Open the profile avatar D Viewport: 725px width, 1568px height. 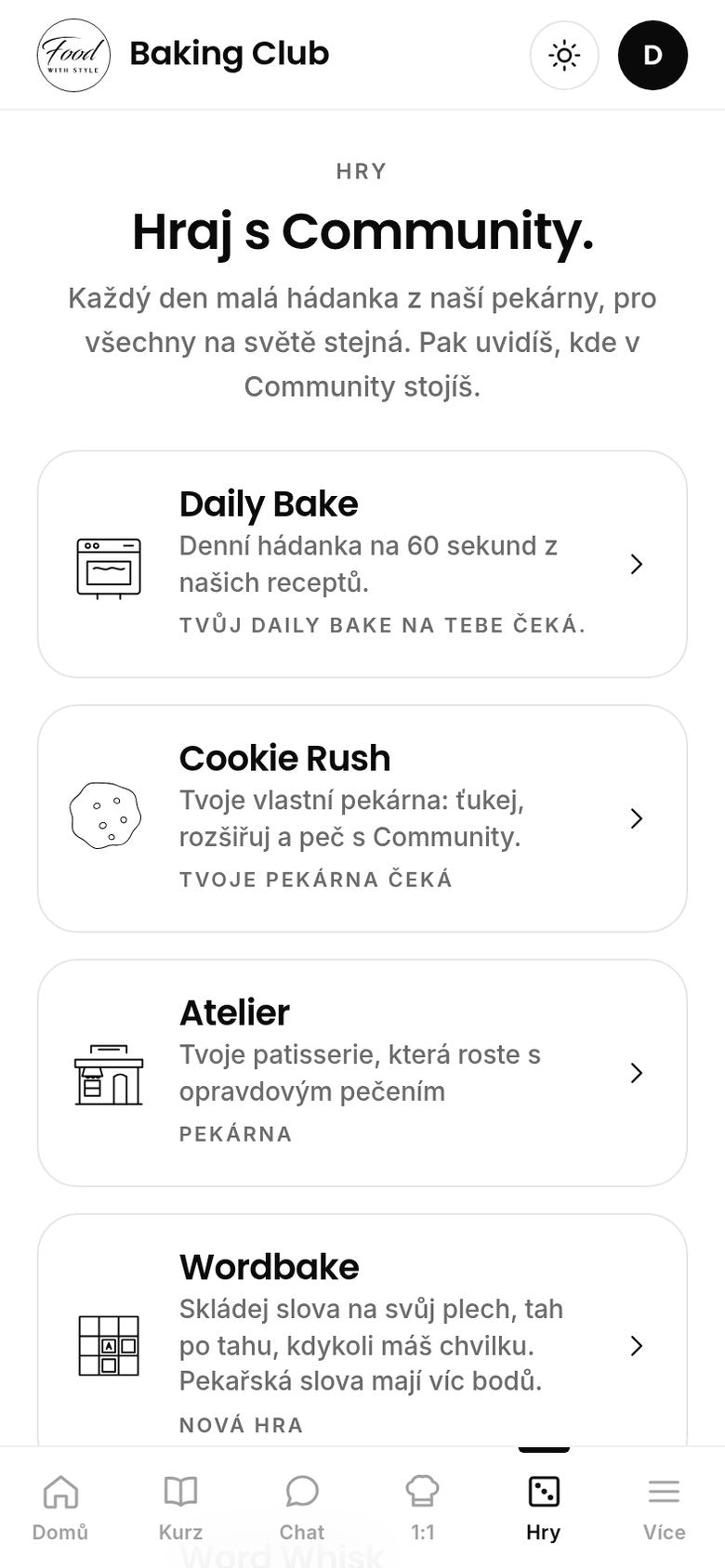click(652, 56)
